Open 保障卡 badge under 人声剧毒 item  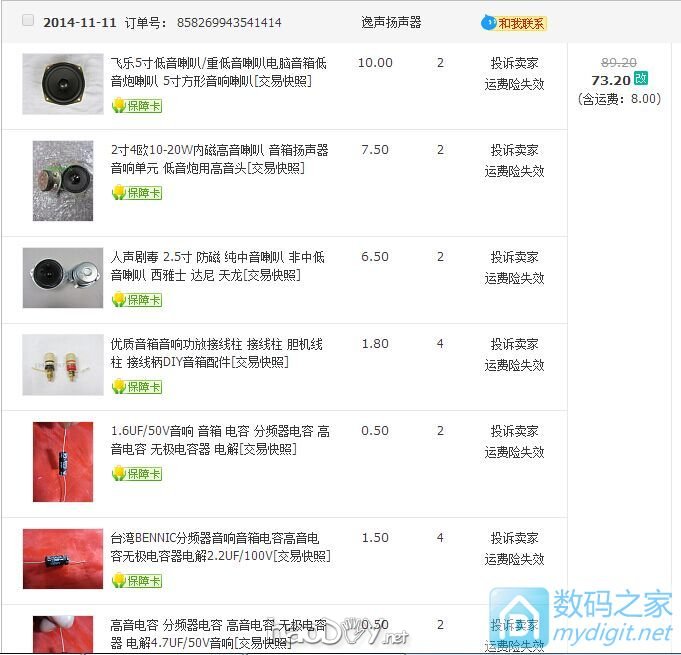tap(137, 299)
